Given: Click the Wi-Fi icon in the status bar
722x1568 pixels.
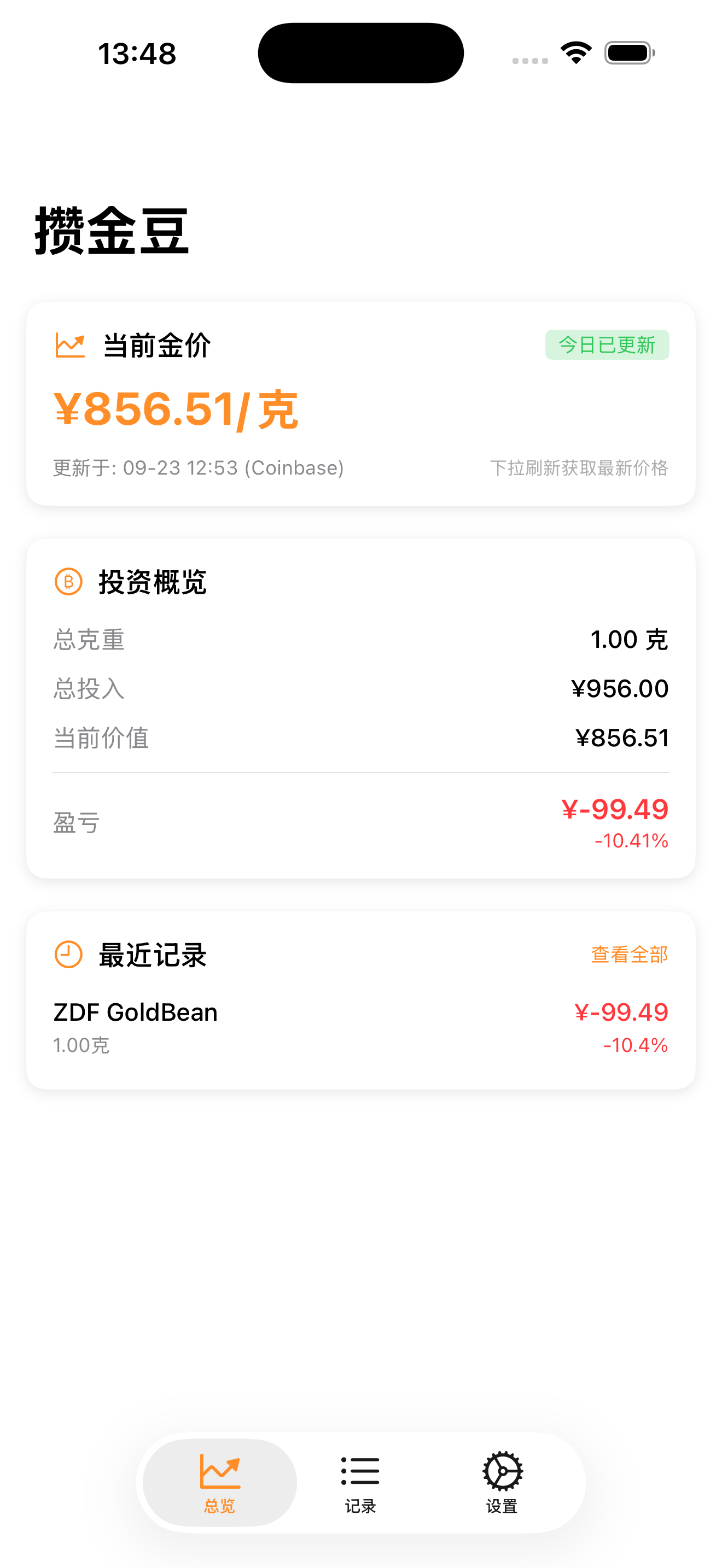Looking at the screenshot, I should click(x=576, y=52).
